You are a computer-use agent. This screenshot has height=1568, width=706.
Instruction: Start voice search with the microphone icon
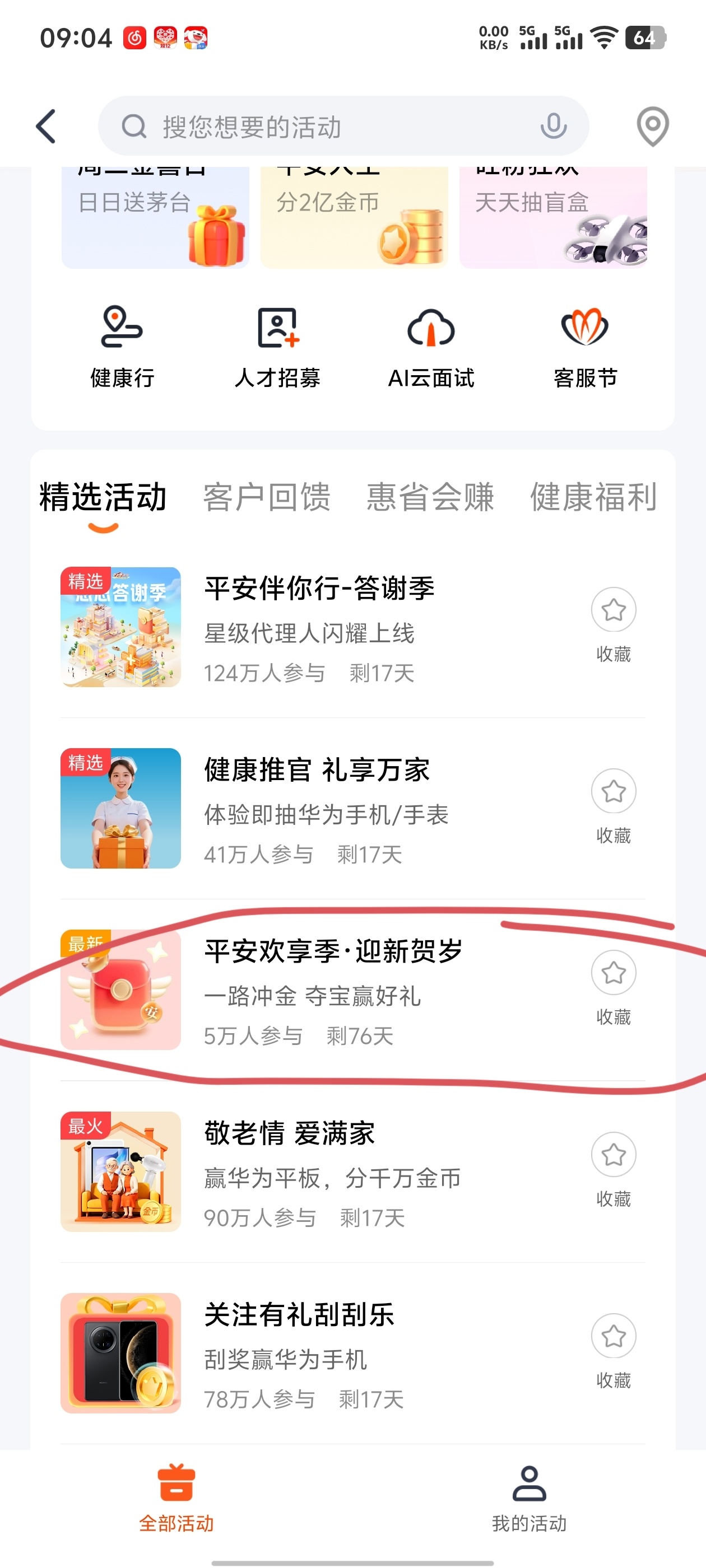(553, 127)
